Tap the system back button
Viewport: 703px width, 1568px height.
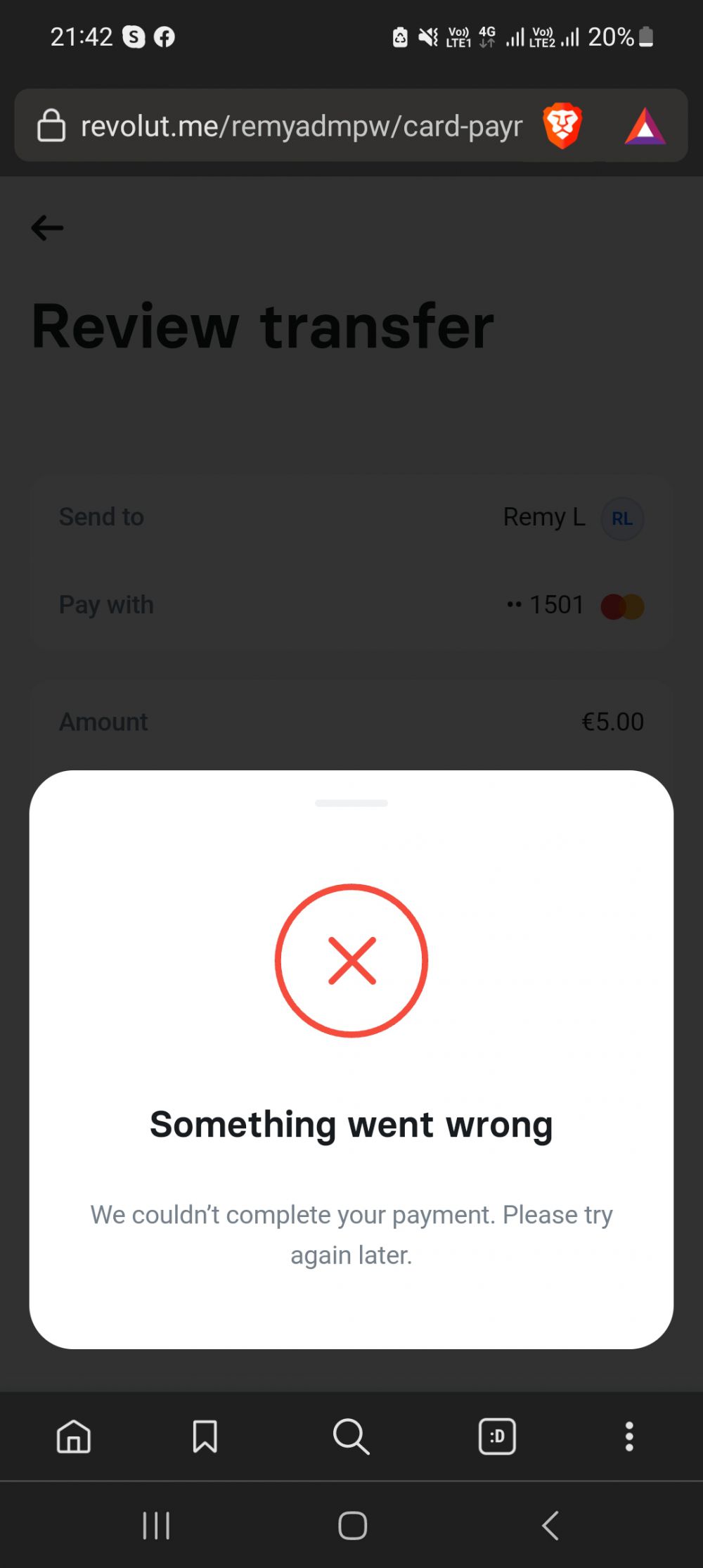pyautogui.click(x=550, y=1525)
